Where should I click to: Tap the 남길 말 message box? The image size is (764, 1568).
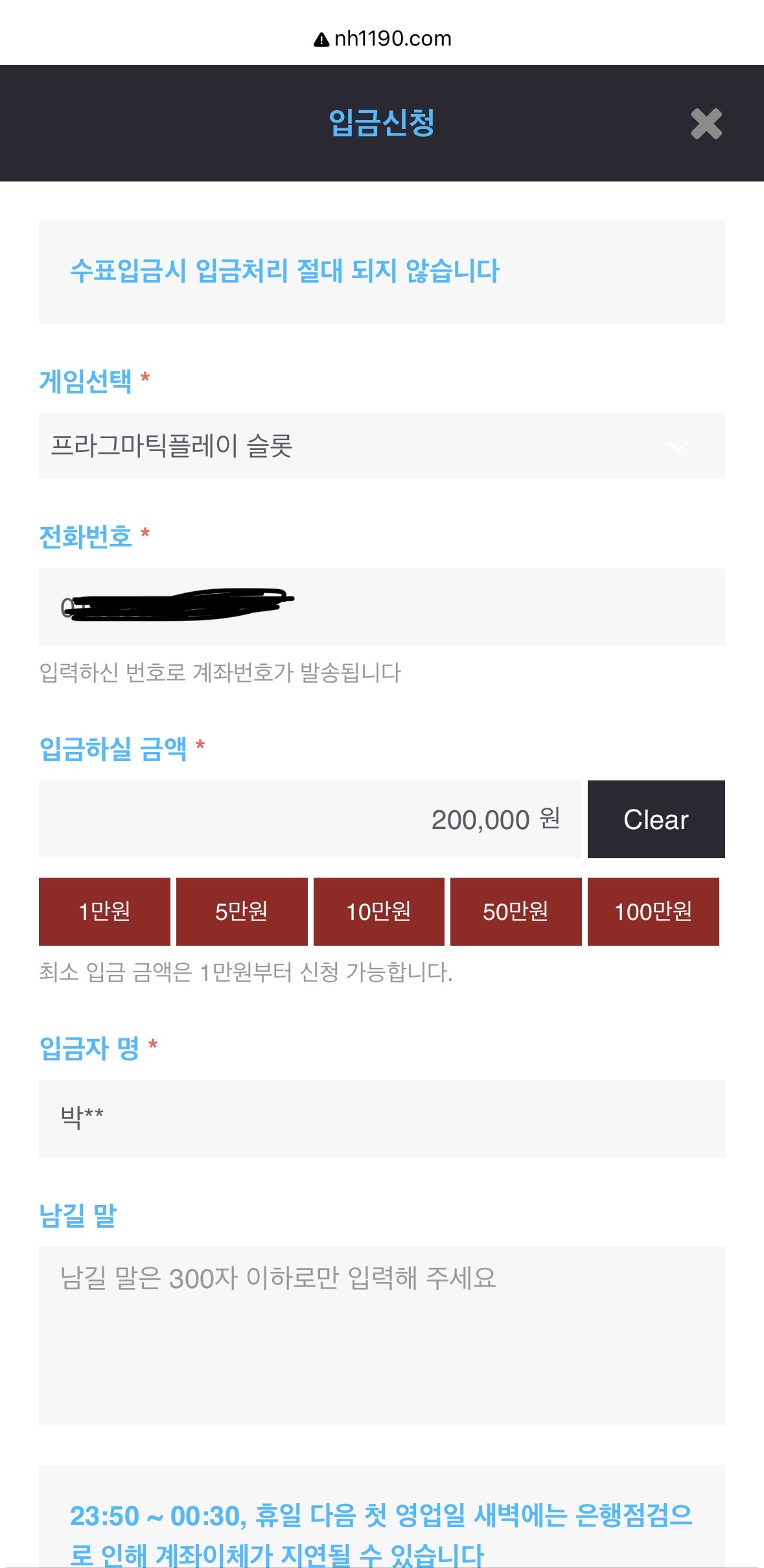pyautogui.click(x=381, y=1335)
